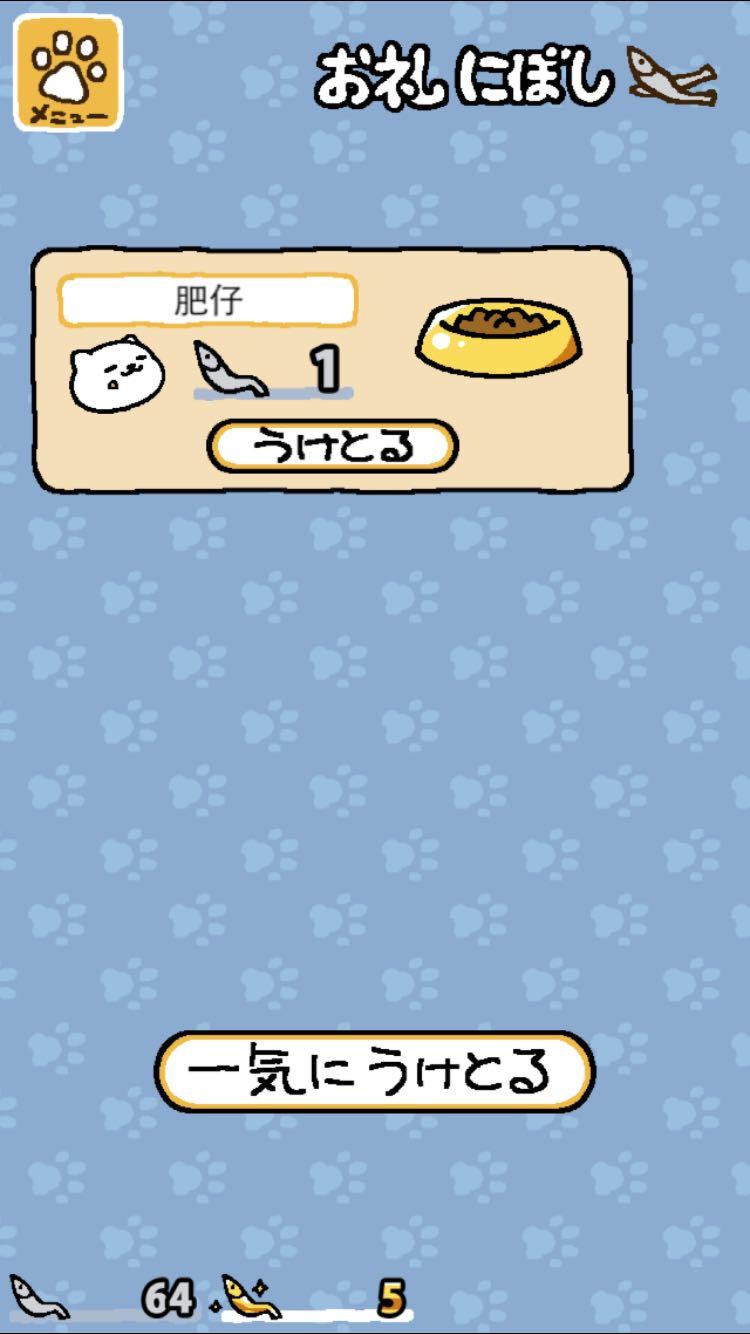Image resolution: width=750 pixels, height=1334 pixels.
Task: Tap うけとる to collect 肥仔's gift
Action: click(332, 446)
